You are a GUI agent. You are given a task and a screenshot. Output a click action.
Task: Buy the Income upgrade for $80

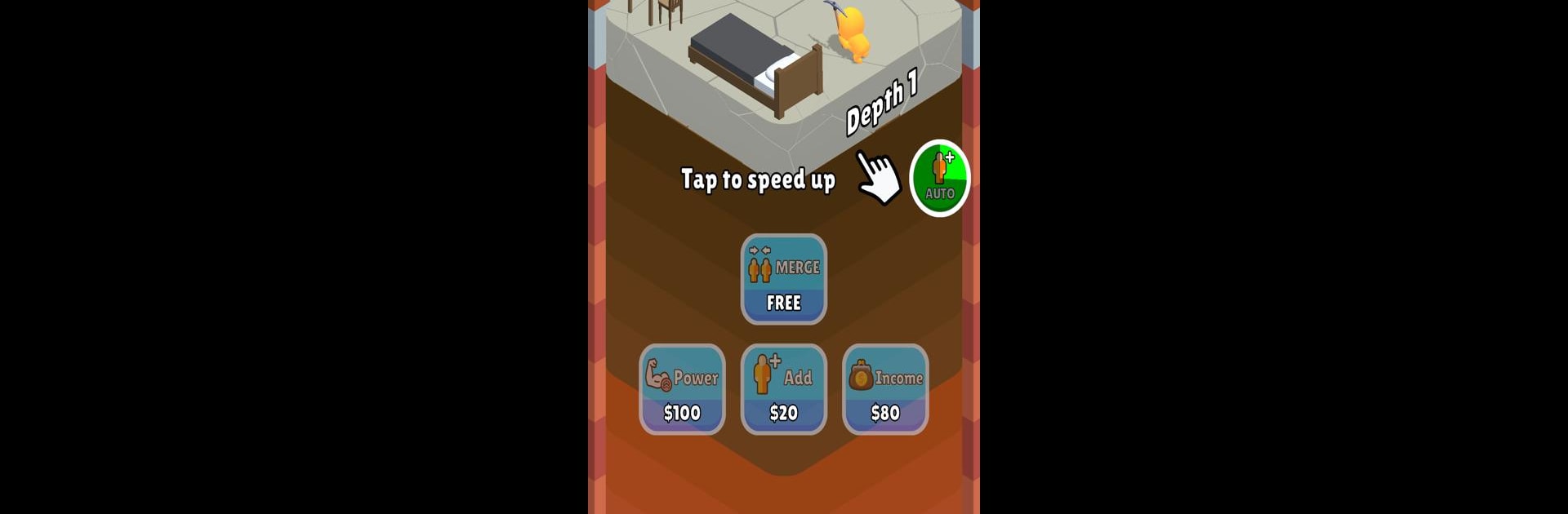click(885, 389)
